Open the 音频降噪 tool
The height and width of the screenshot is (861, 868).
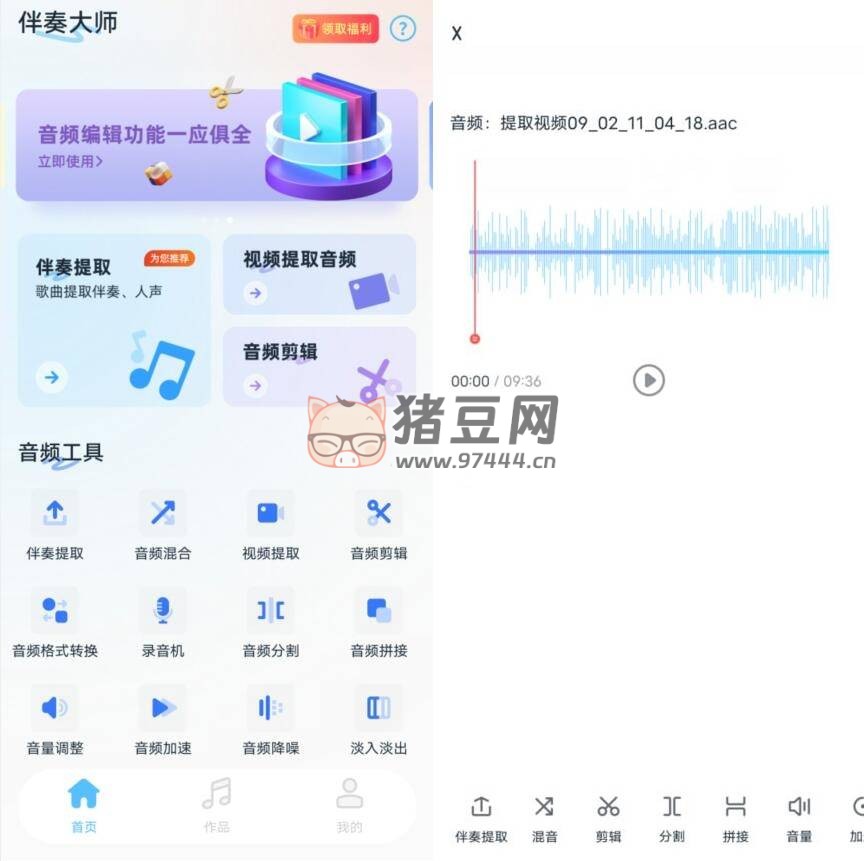[x=270, y=719]
